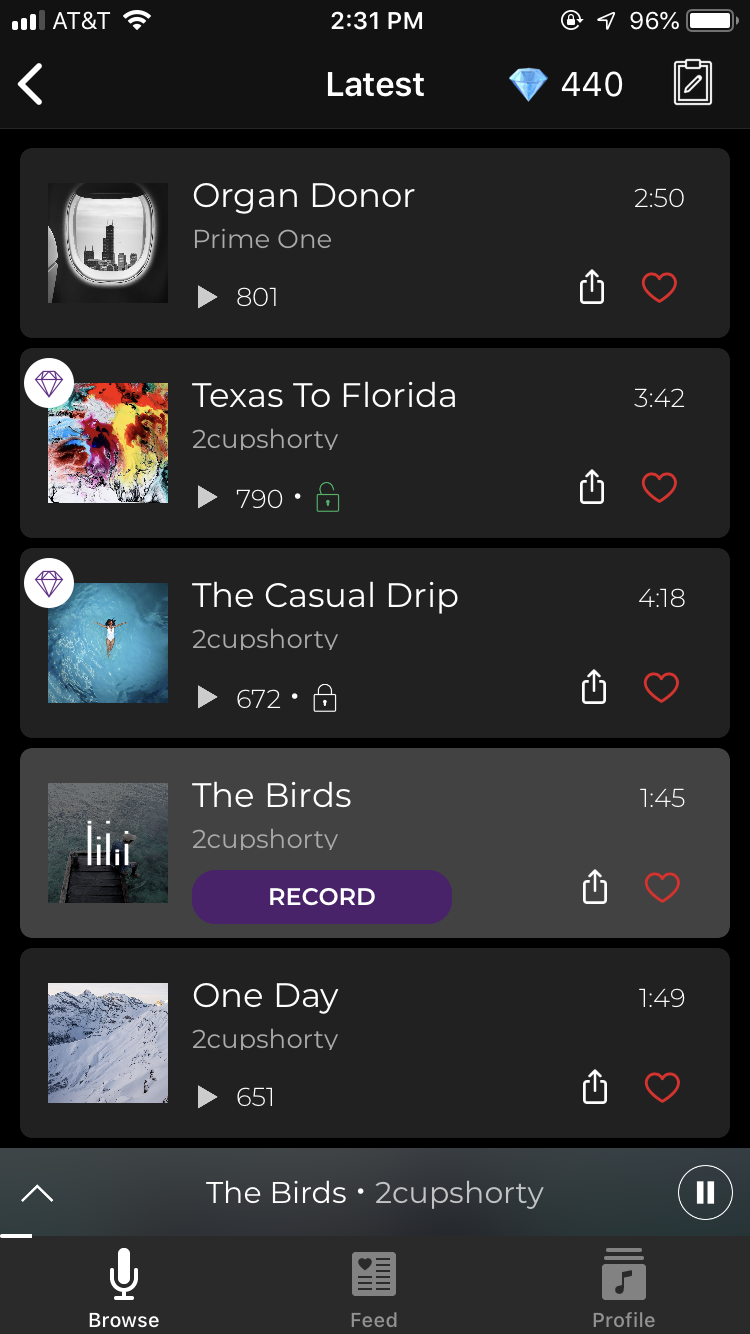Share the One Day track
The height and width of the screenshot is (1334, 750).
(x=595, y=1088)
